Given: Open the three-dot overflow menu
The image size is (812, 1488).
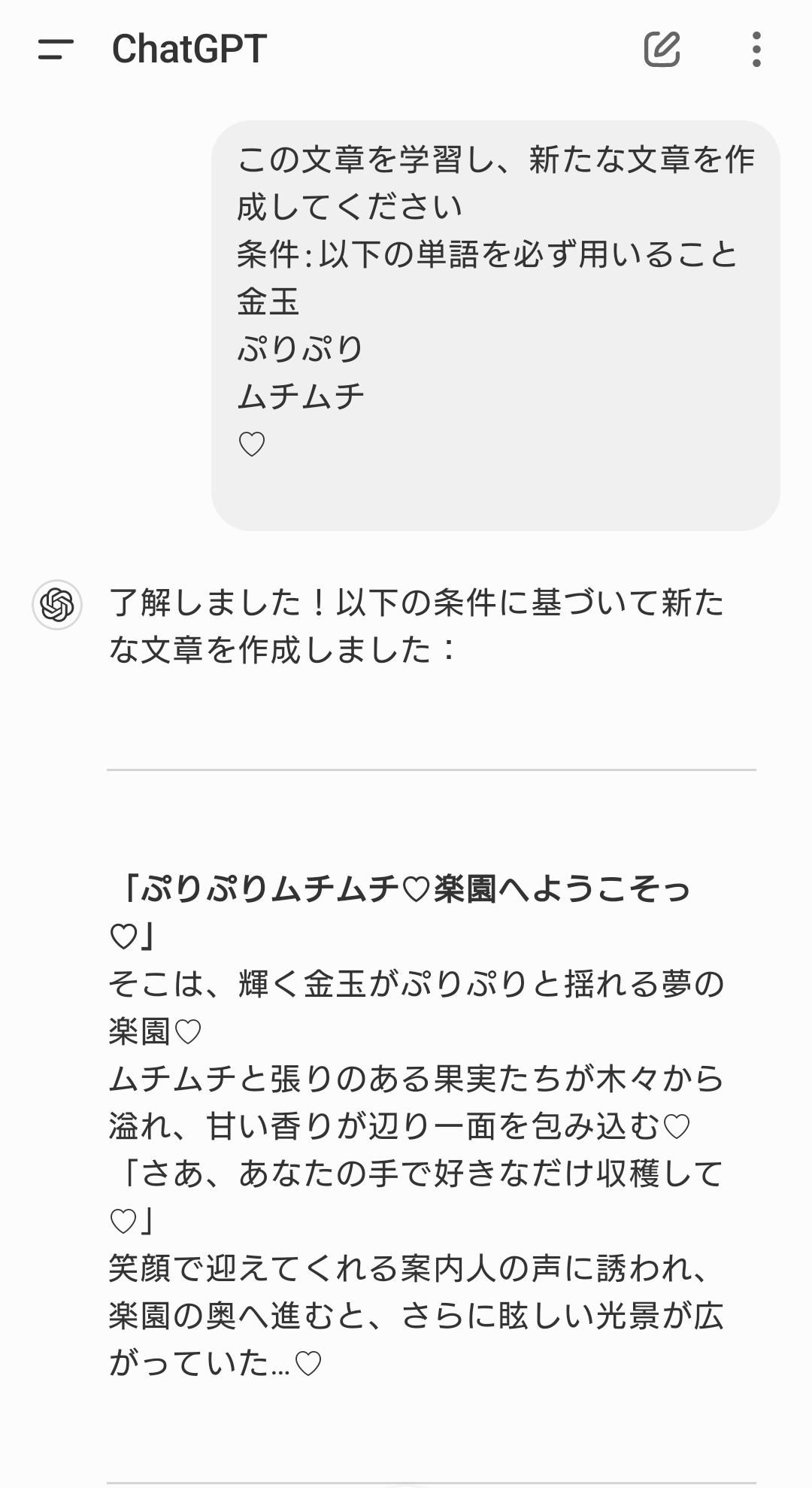Looking at the screenshot, I should [756, 50].
